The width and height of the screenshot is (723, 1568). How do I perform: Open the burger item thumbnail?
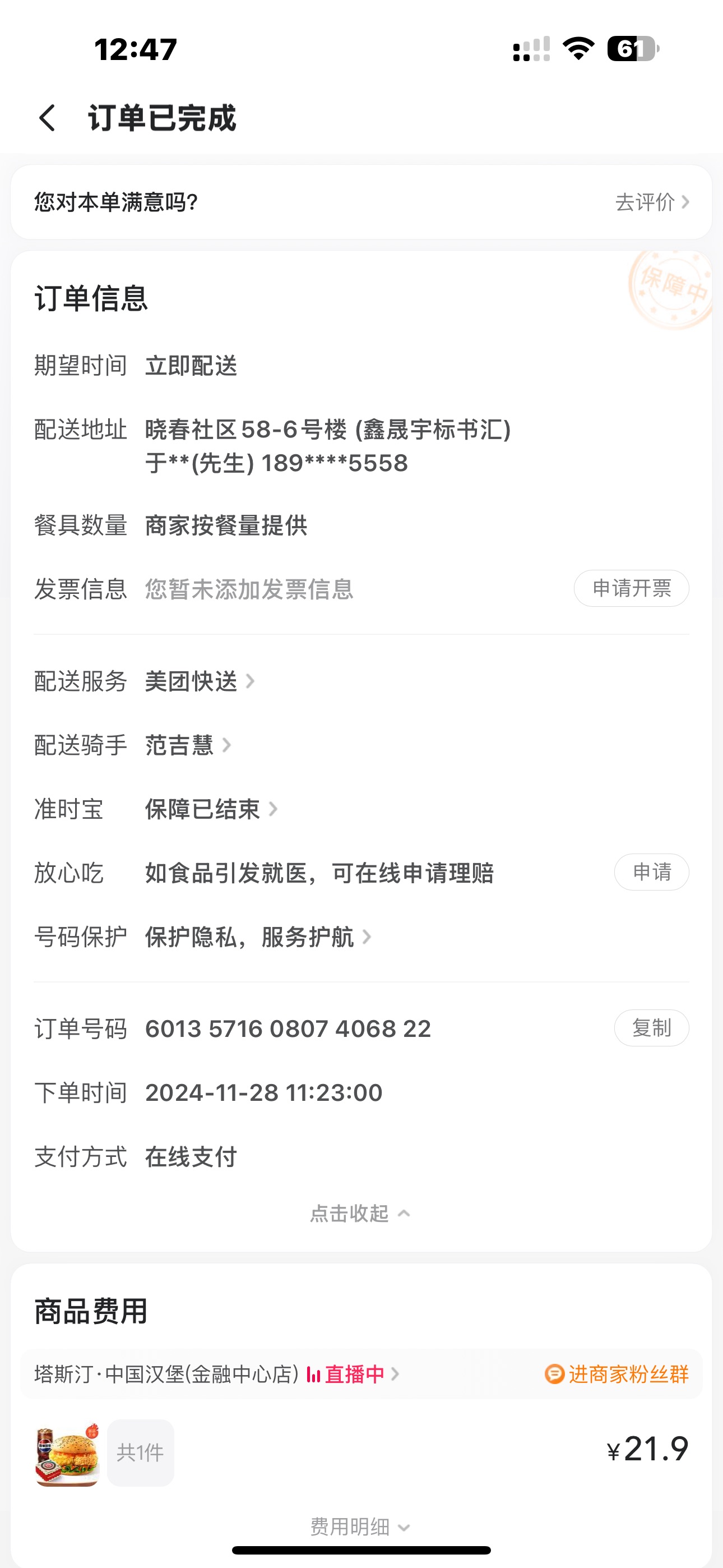click(x=67, y=1452)
